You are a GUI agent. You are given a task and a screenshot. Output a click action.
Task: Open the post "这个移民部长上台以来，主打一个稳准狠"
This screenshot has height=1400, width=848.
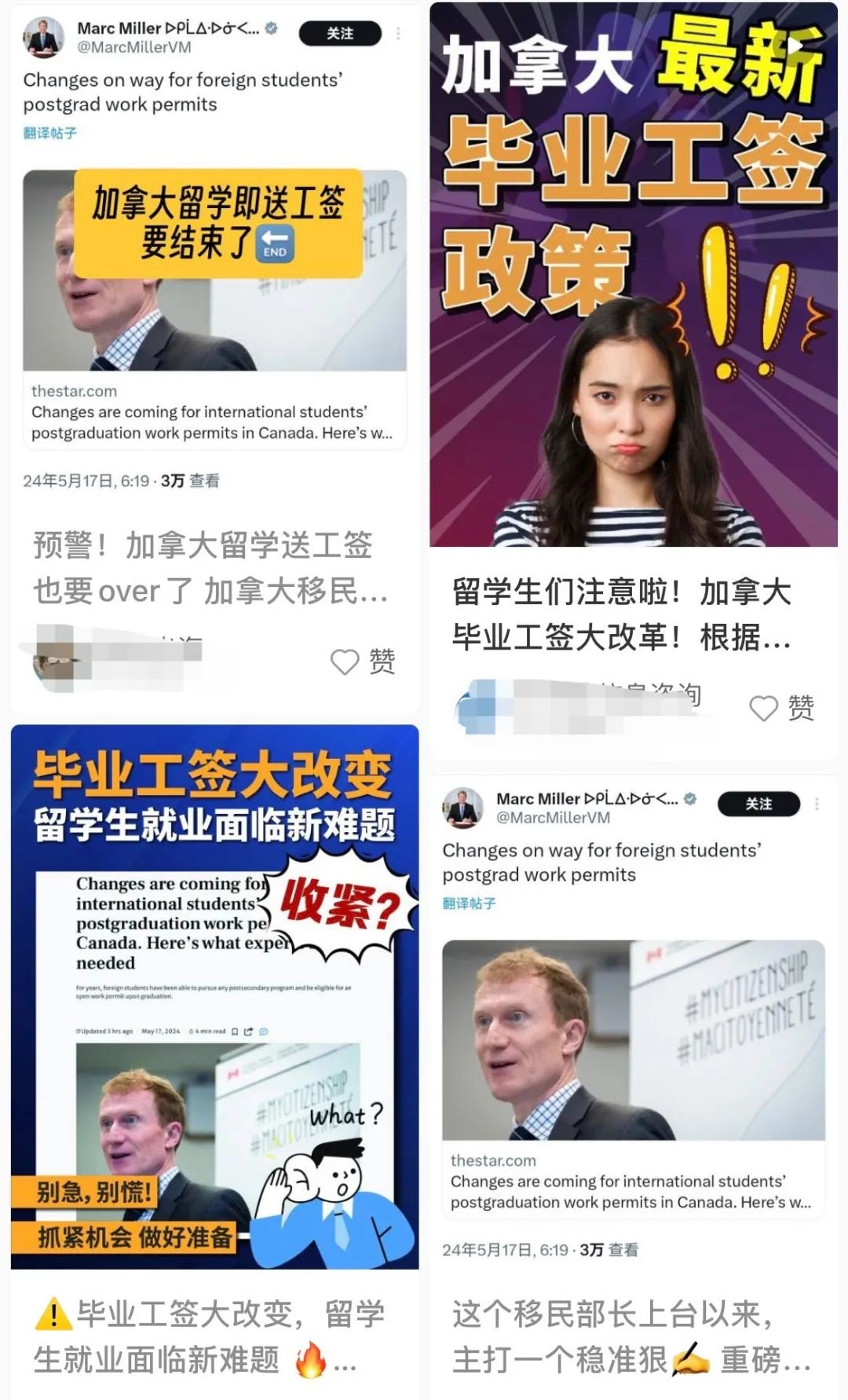(x=631, y=1336)
